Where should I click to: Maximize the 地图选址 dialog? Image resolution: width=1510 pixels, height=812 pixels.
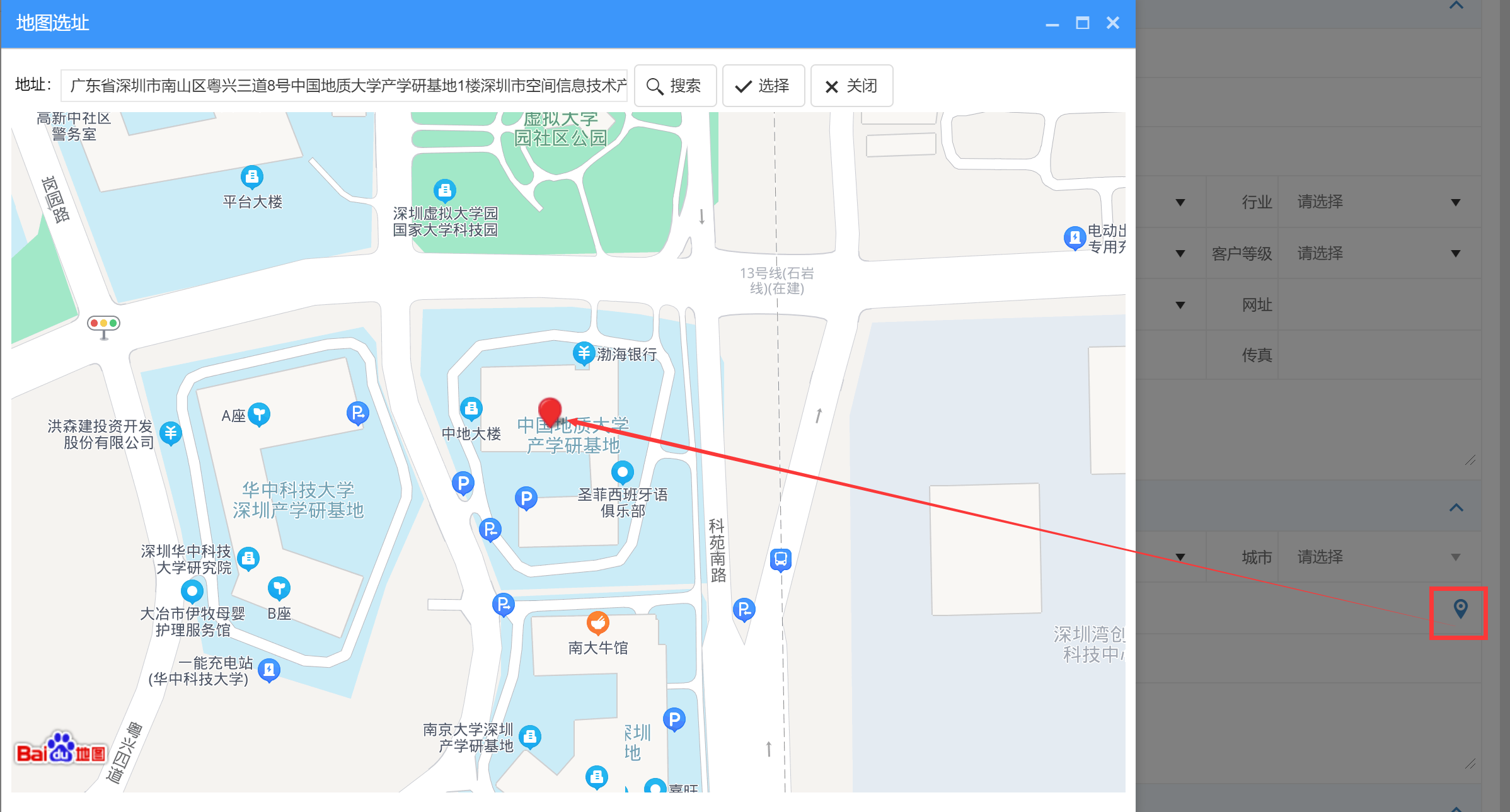click(x=1082, y=23)
